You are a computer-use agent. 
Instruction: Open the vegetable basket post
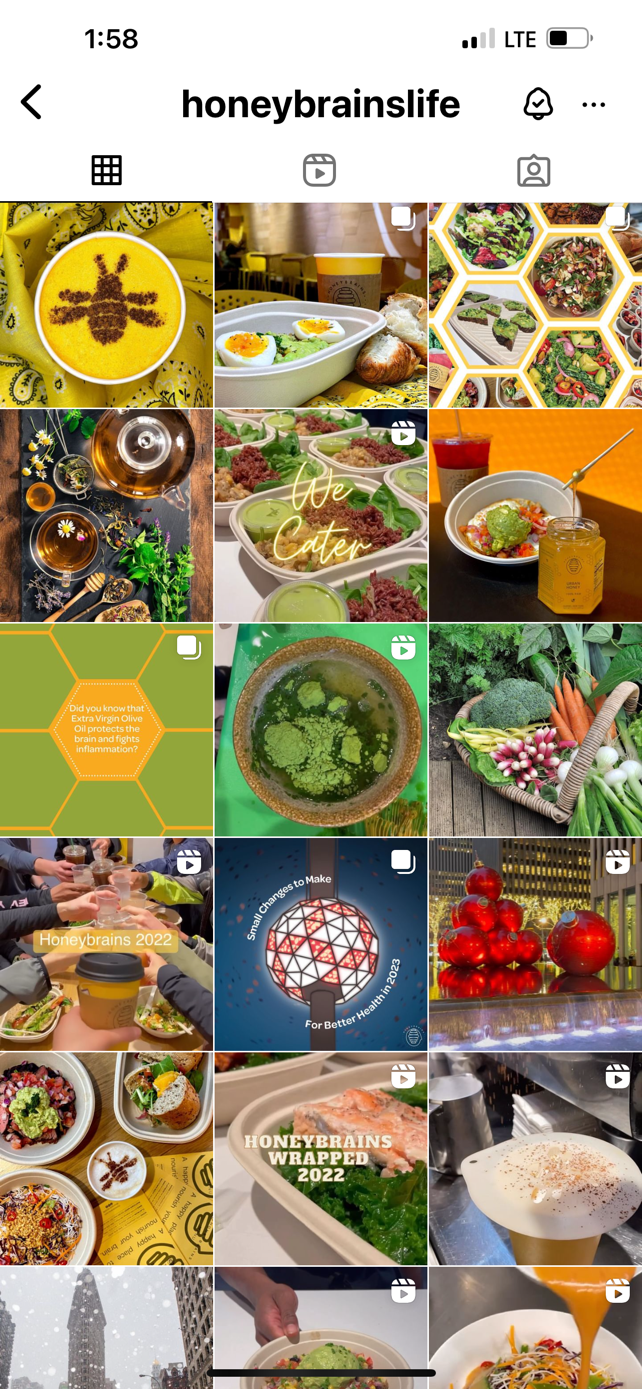click(x=535, y=729)
